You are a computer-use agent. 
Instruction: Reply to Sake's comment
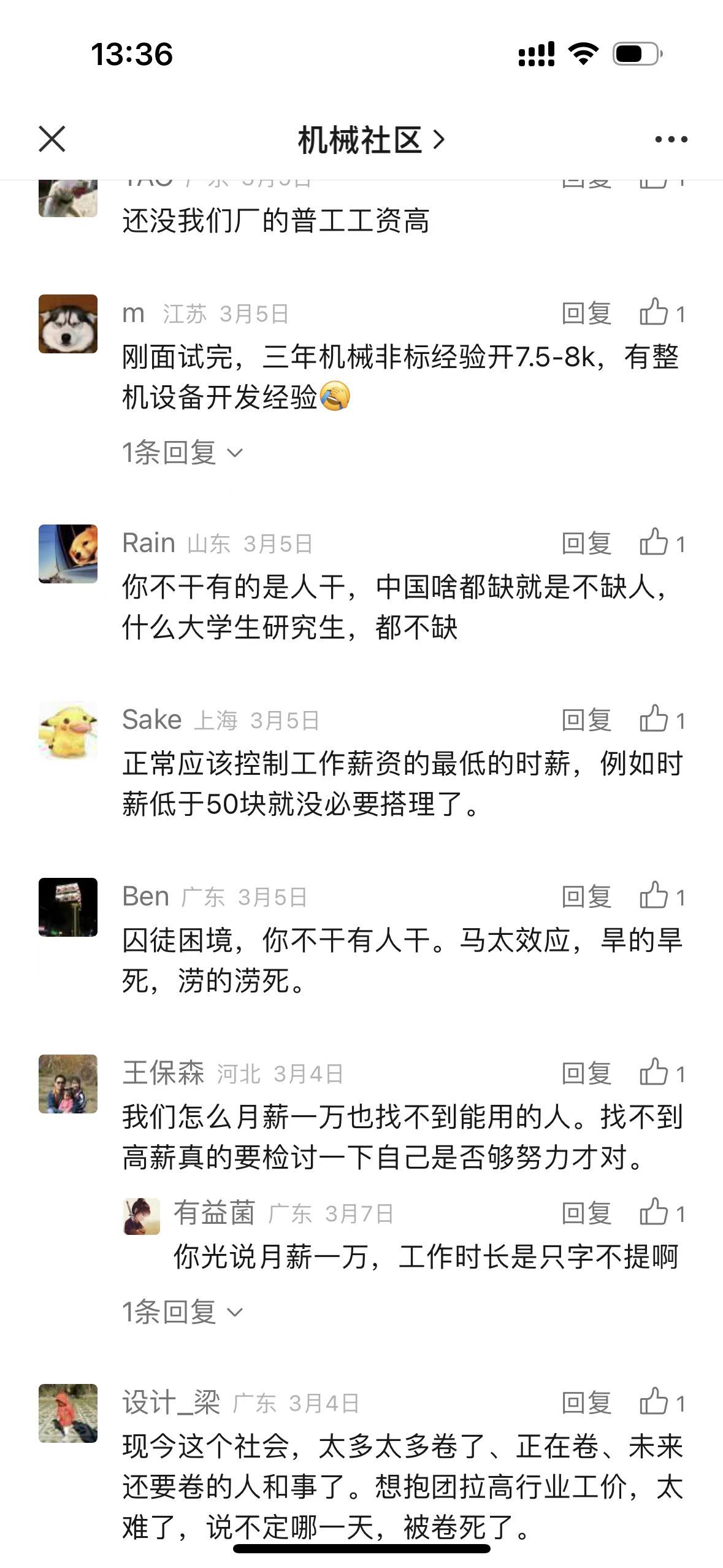coord(586,720)
